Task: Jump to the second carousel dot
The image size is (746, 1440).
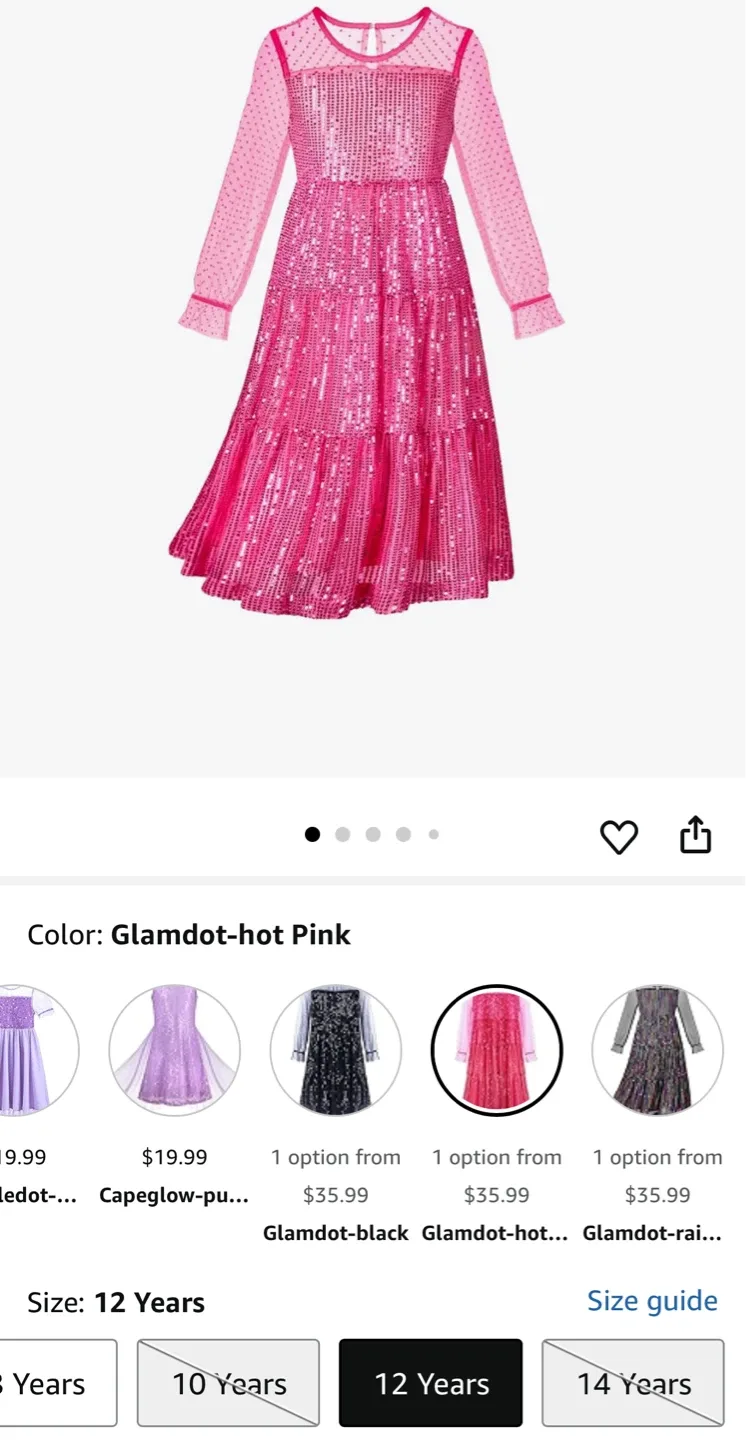Action: (x=342, y=833)
